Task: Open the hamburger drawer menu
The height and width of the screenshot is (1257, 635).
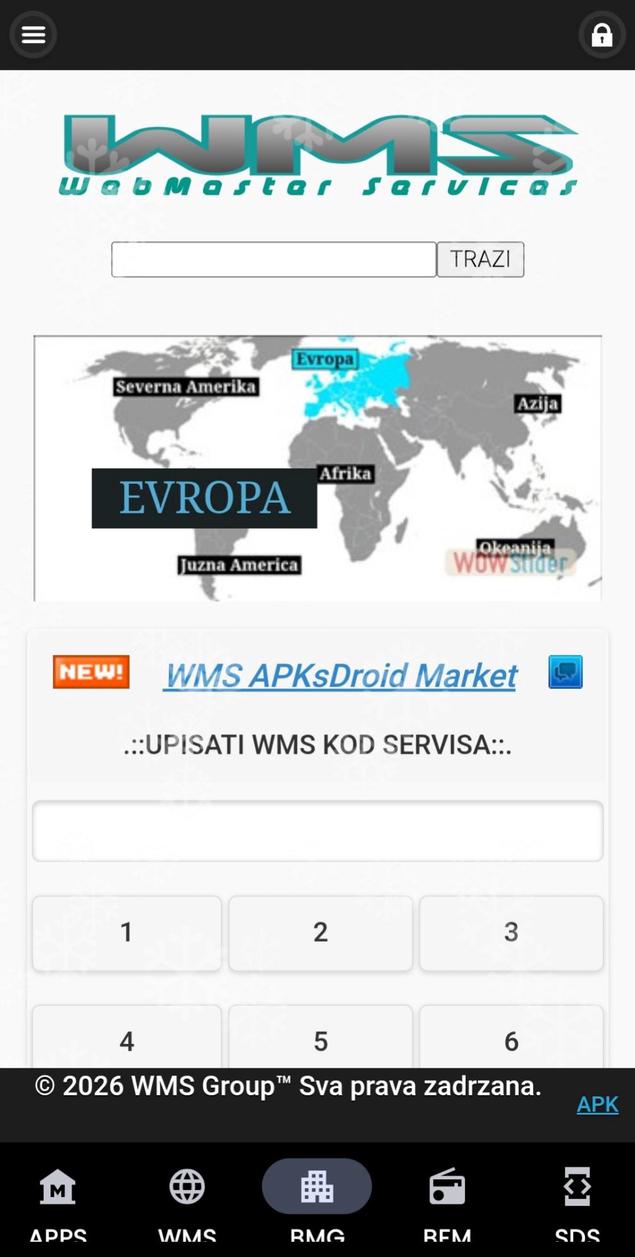Action: [x=33, y=35]
